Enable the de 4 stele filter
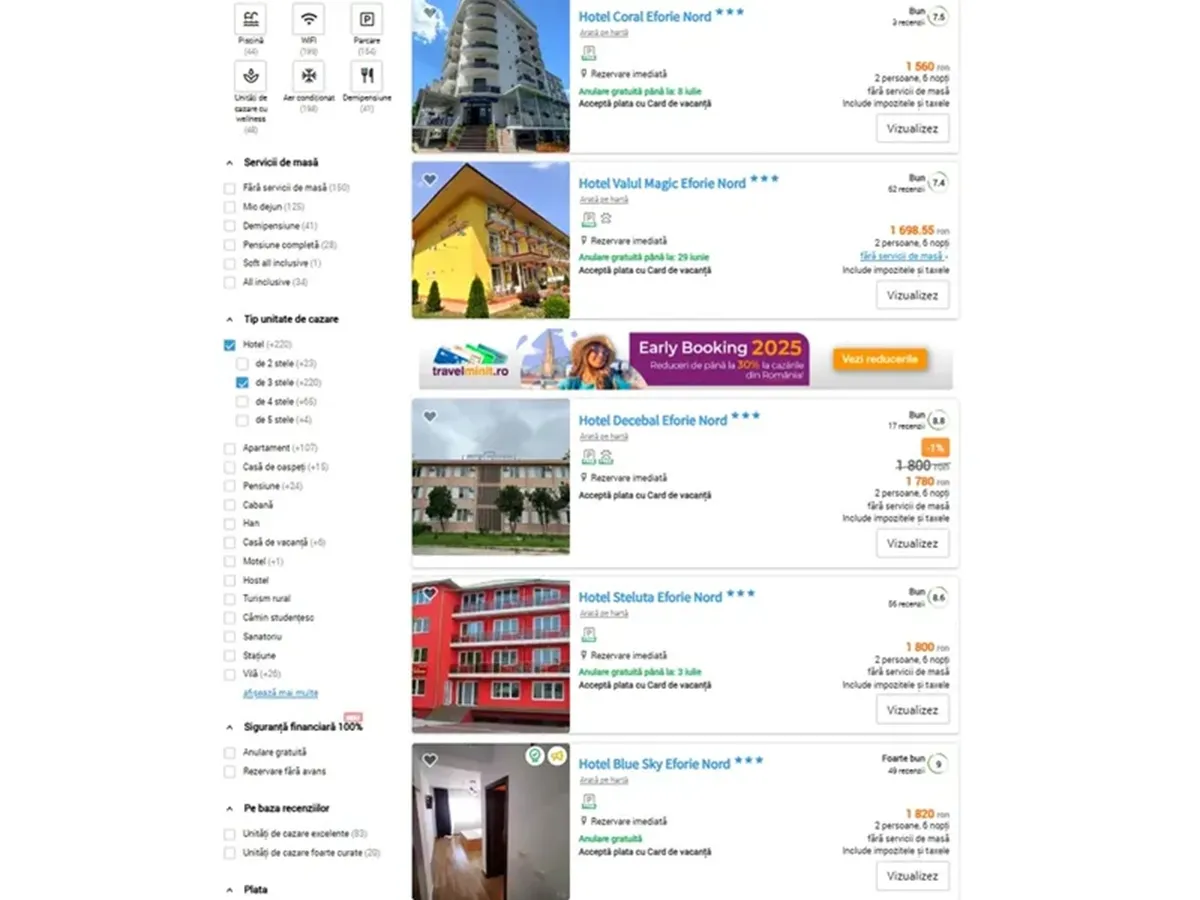 click(x=242, y=401)
